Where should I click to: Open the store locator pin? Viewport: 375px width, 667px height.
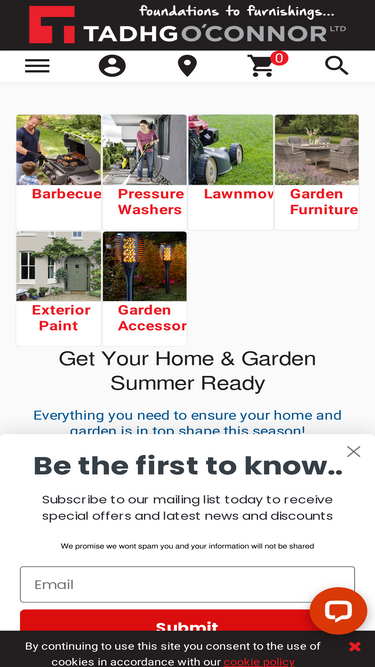[x=187, y=66]
